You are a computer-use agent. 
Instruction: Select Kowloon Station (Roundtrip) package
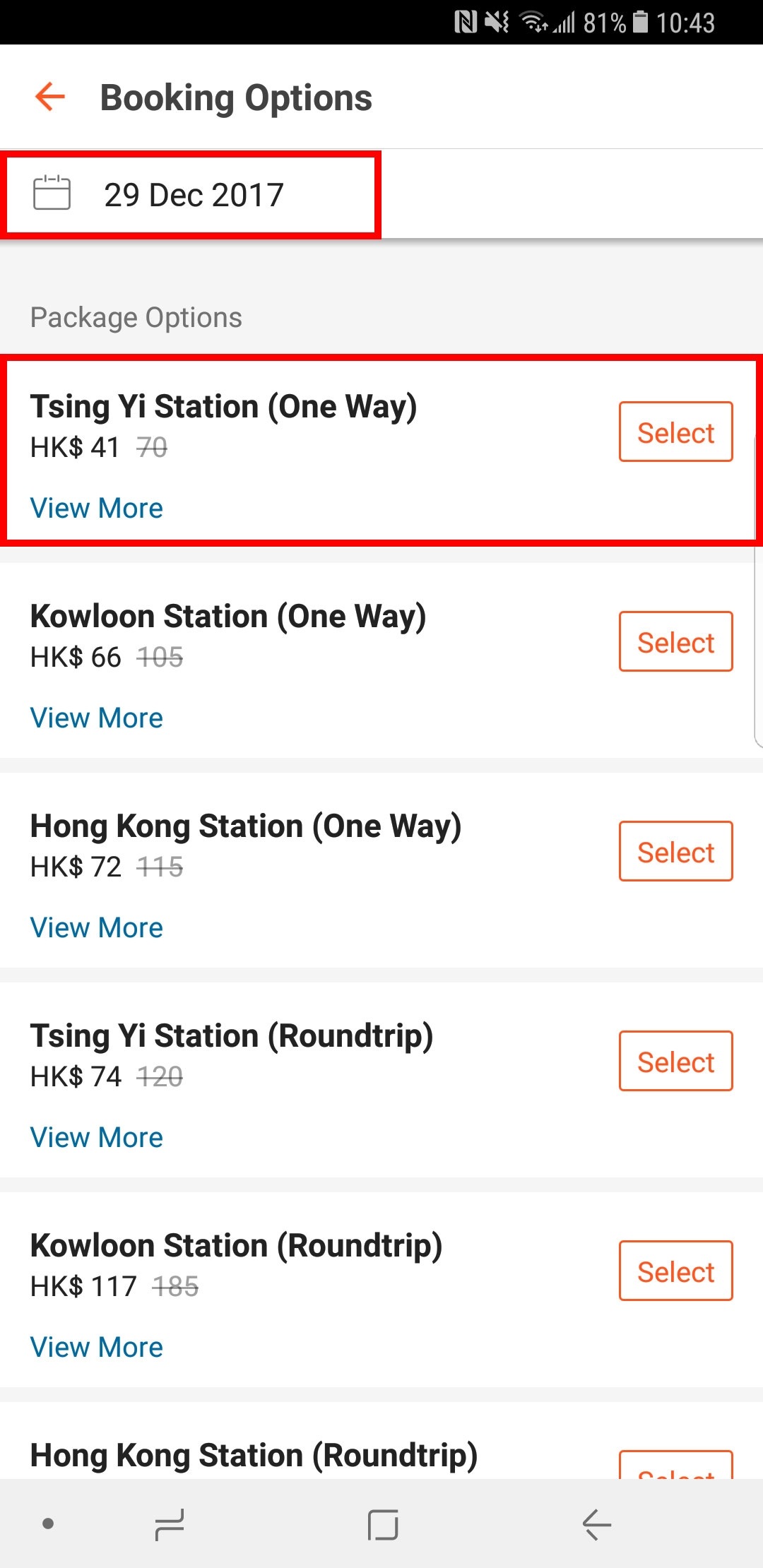tap(676, 1271)
